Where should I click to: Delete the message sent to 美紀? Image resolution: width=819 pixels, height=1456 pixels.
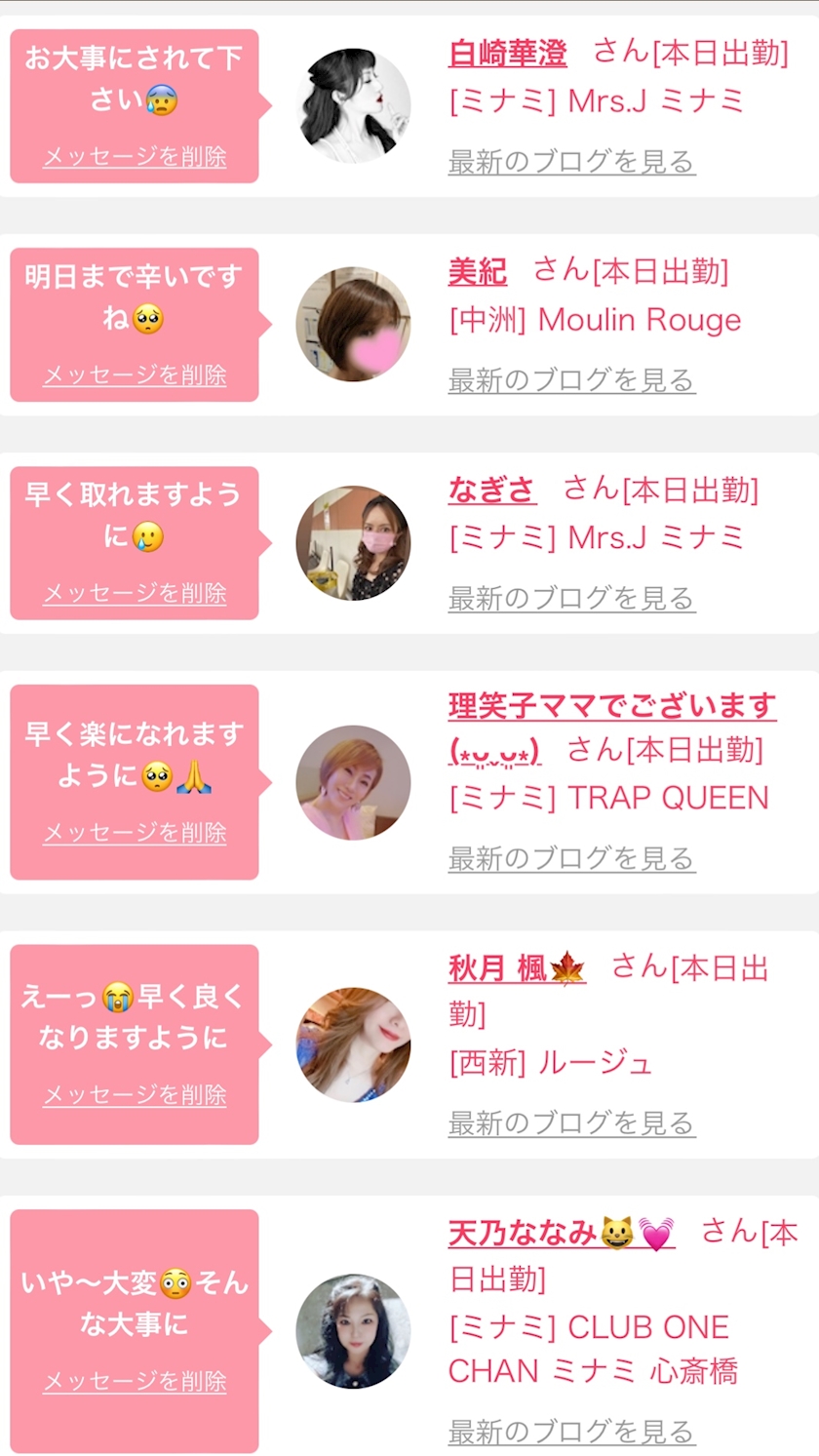[x=135, y=375]
